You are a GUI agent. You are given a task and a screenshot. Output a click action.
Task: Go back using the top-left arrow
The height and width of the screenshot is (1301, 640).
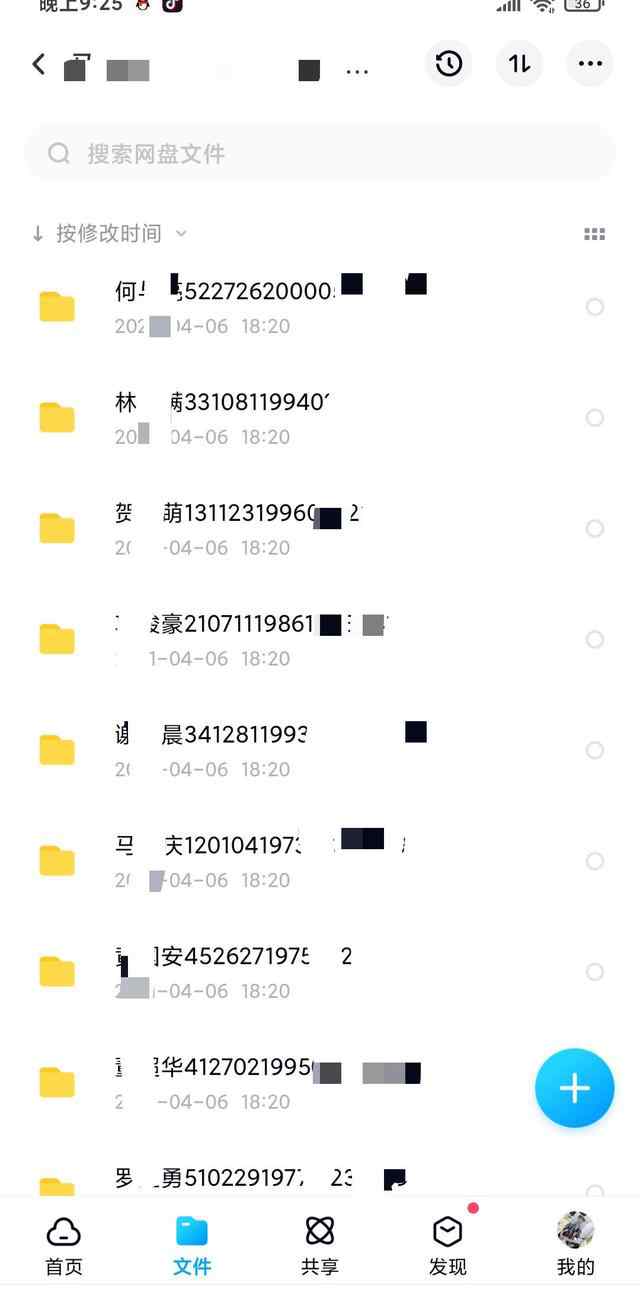[39, 65]
